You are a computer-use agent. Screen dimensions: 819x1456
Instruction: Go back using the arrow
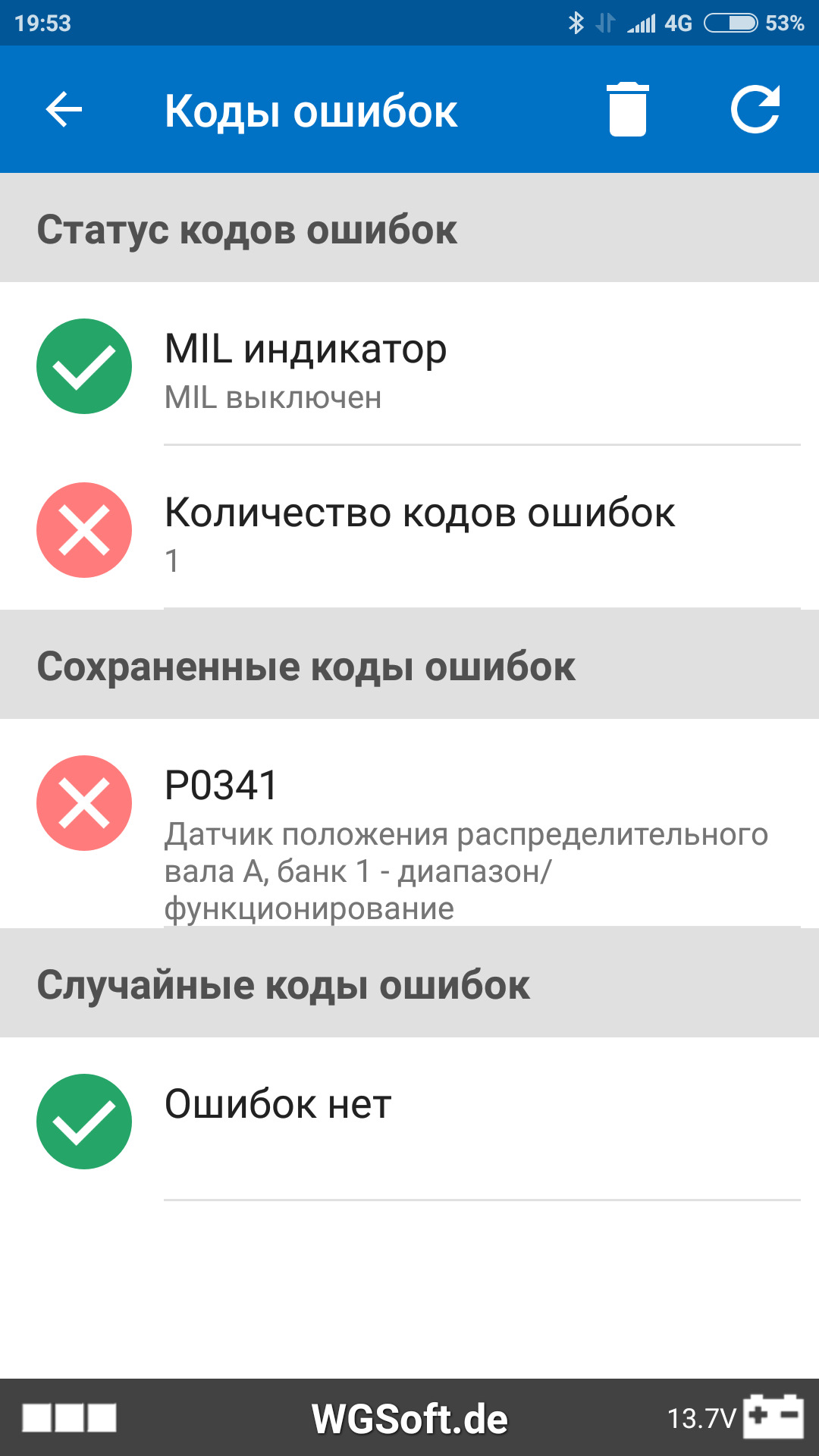coord(64,110)
